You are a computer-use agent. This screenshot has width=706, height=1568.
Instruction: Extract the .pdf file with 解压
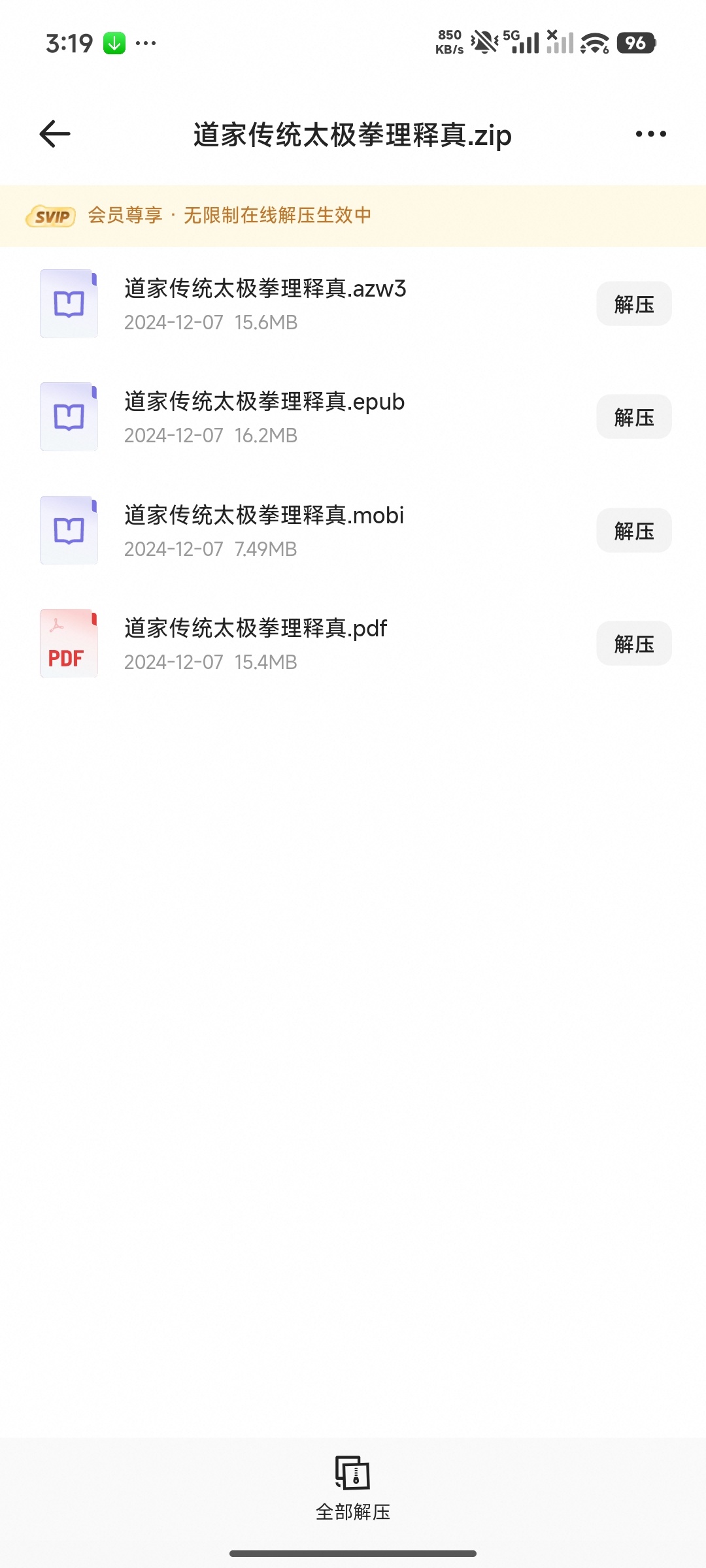(633, 644)
